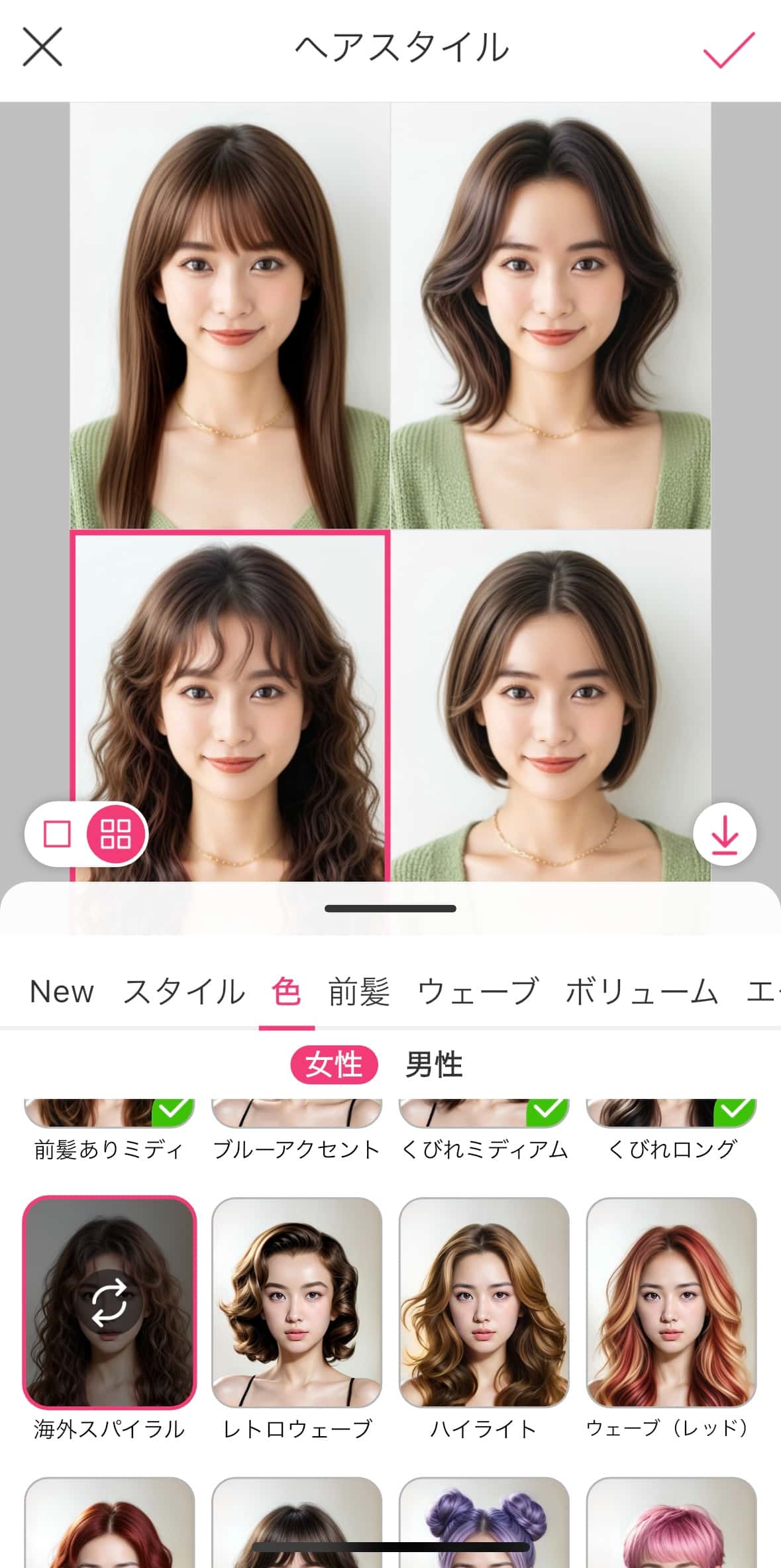Viewport: 781px width, 1568px height.
Task: Switch to four-image grid view
Action: pyautogui.click(x=116, y=834)
